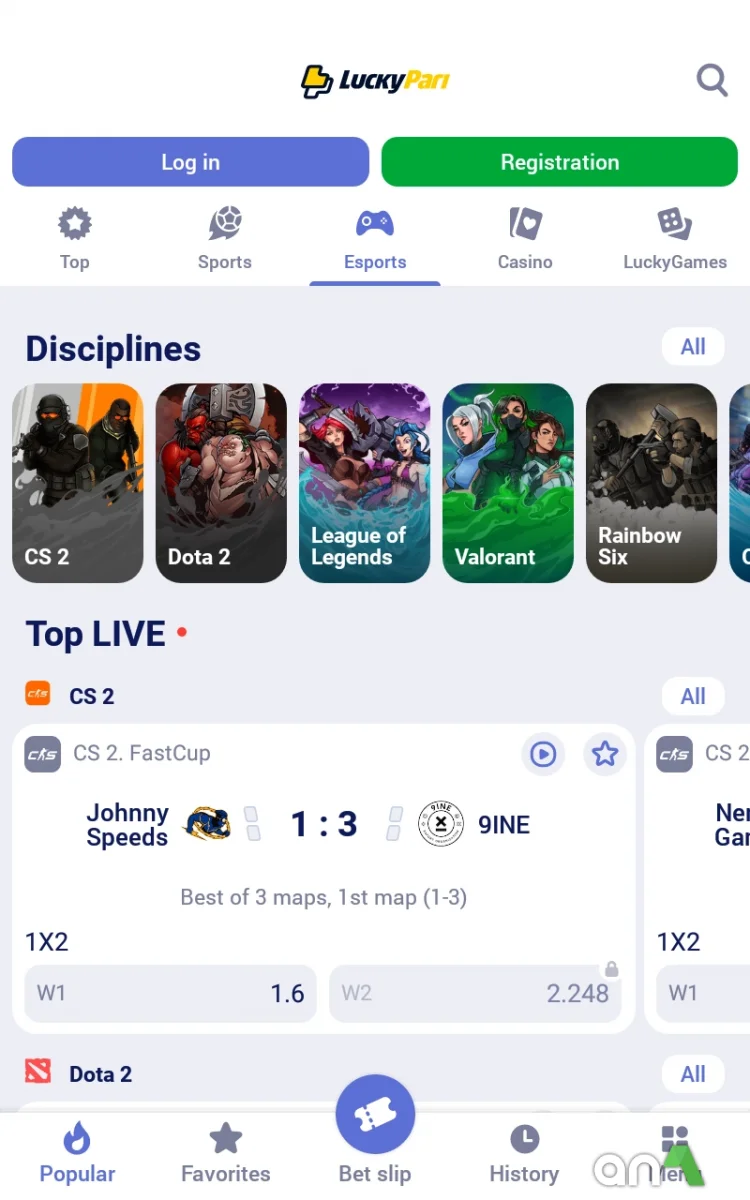Viewport: 750px width, 1200px height.
Task: Bet on W1 at 1.6 odds
Action: (x=170, y=993)
